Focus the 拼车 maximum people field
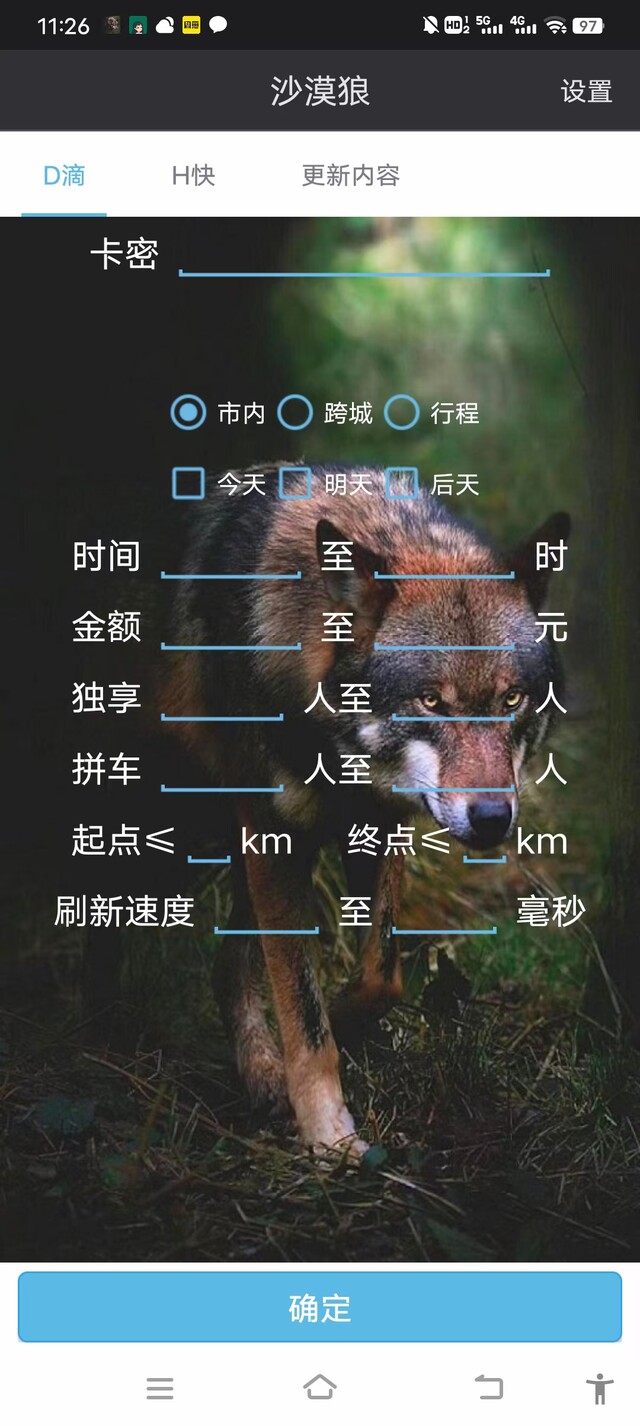The image size is (640, 1426). [x=454, y=770]
